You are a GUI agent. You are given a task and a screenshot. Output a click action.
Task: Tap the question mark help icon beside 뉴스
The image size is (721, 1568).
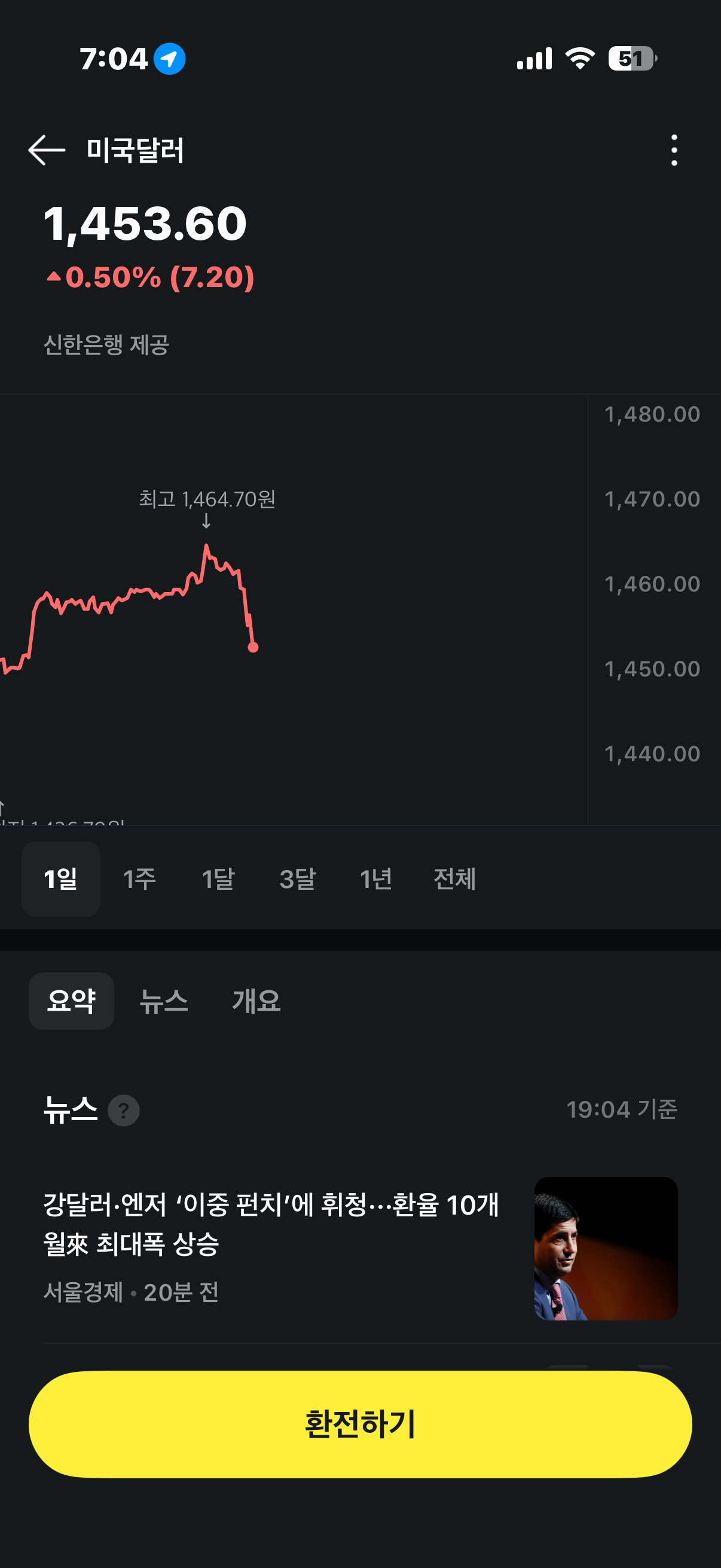coord(124,1109)
